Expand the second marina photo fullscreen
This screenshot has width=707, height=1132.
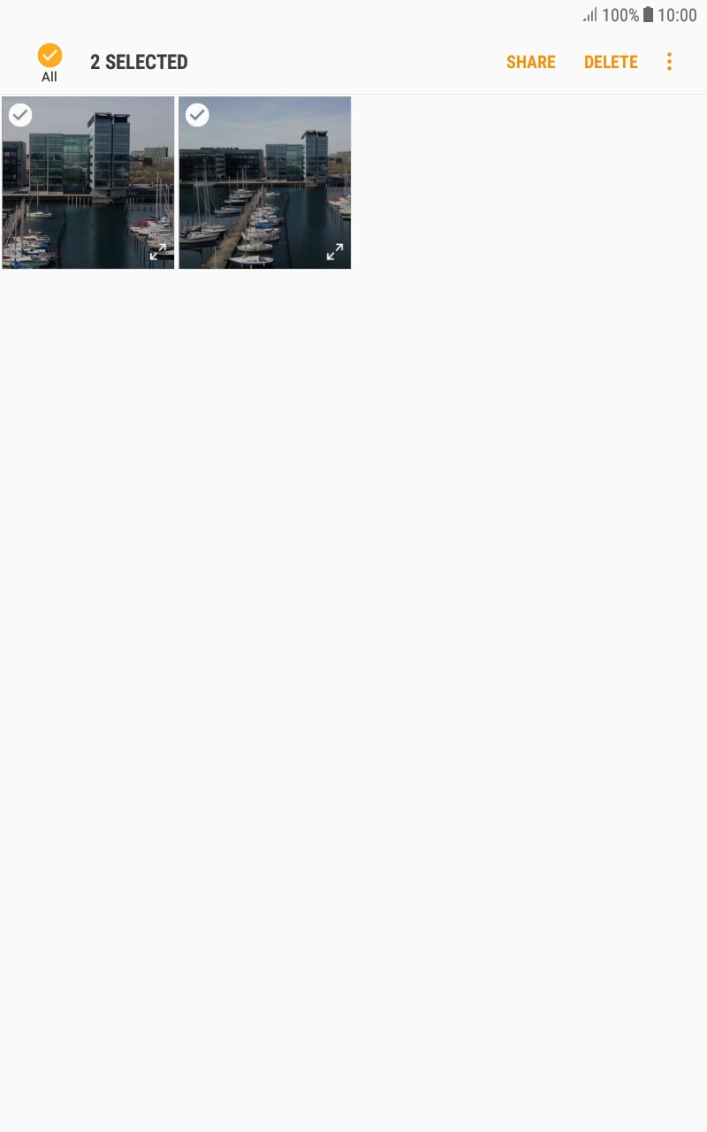(x=335, y=252)
